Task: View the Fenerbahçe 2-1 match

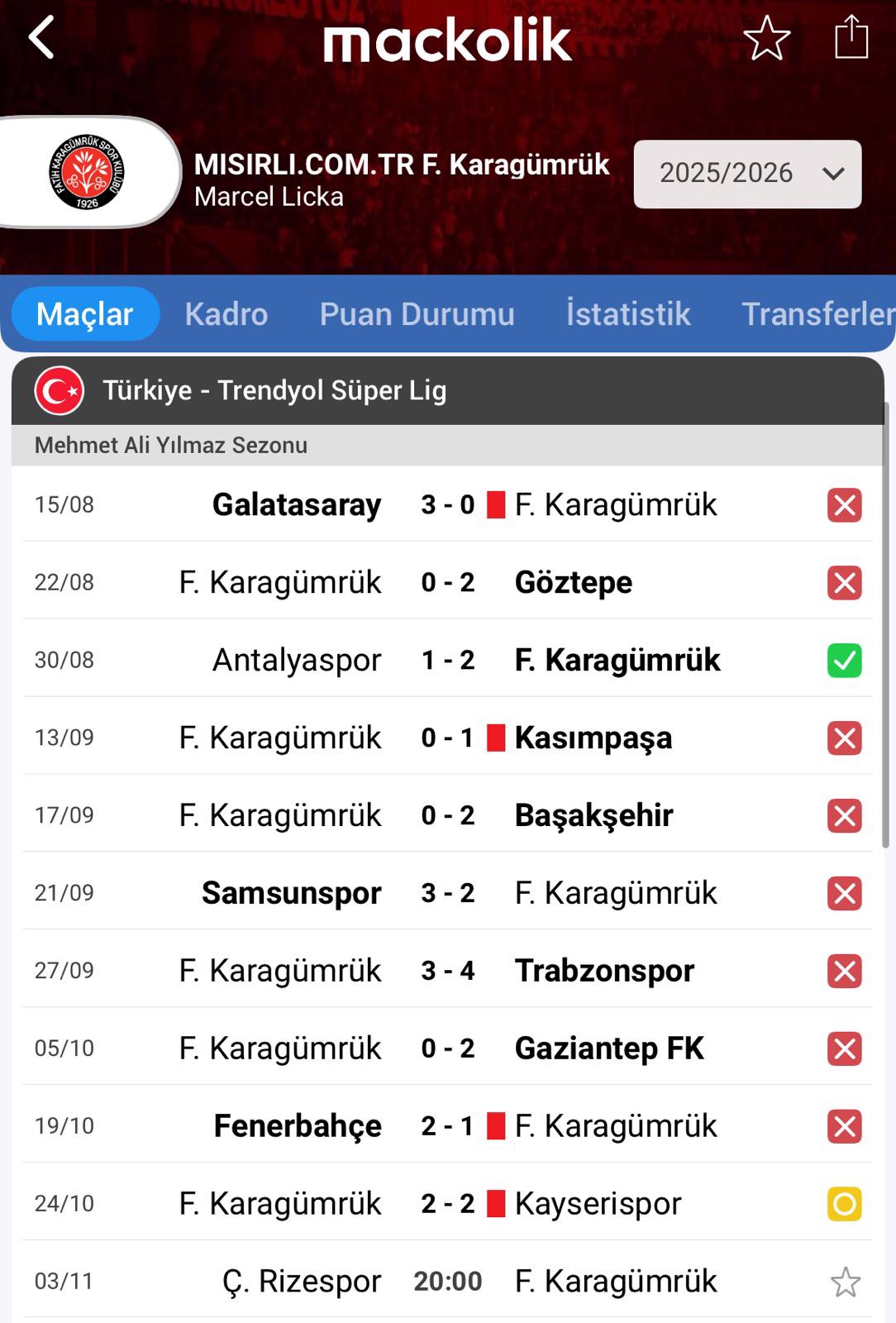Action: pyautogui.click(x=447, y=1126)
